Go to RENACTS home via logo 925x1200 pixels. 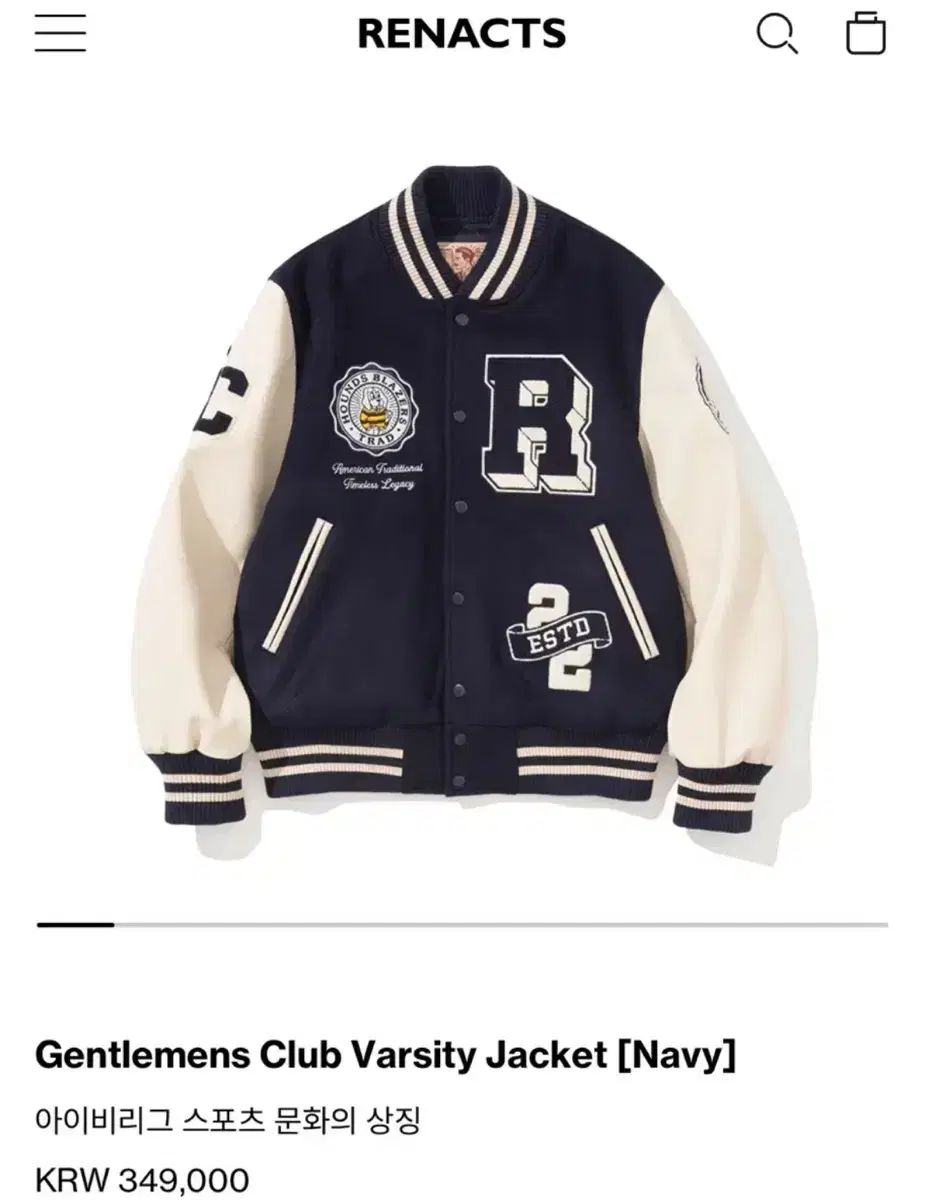(462, 34)
